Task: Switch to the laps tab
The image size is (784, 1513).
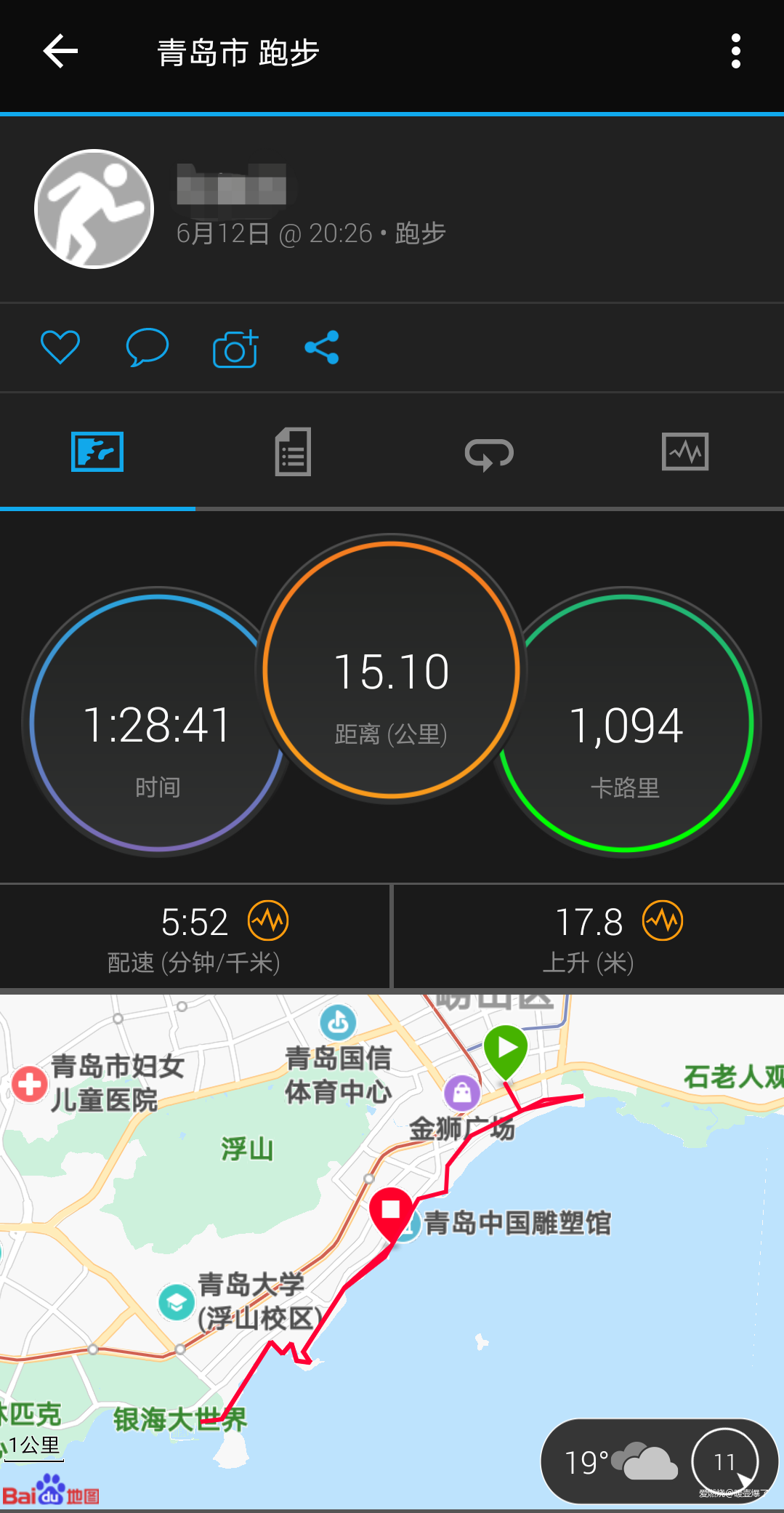Action: [490, 451]
